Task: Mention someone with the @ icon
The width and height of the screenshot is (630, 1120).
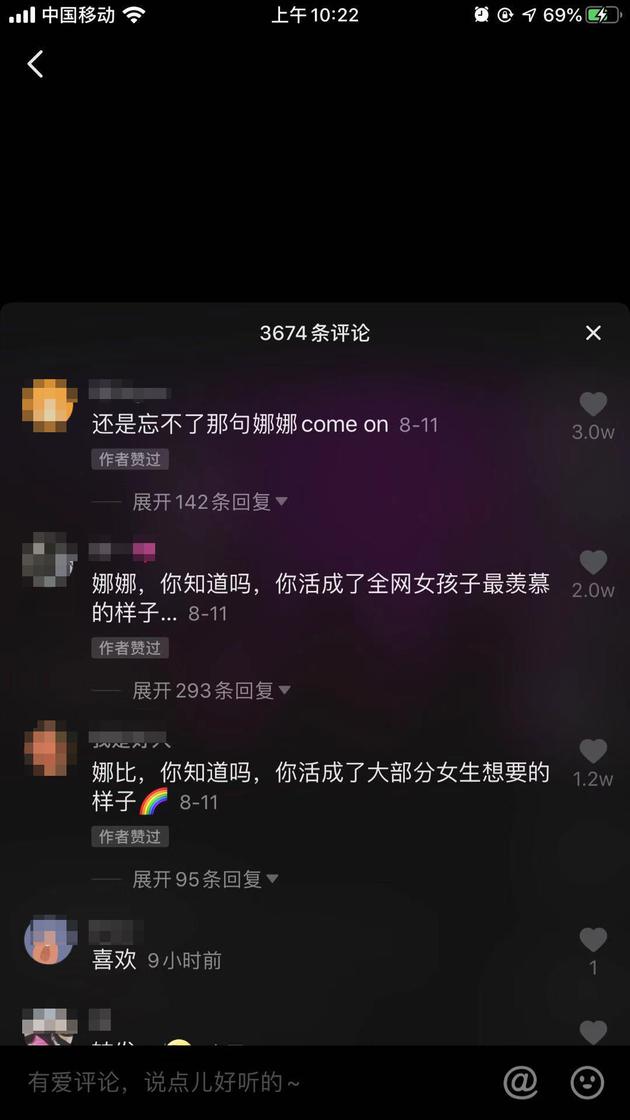Action: pyautogui.click(x=520, y=1081)
